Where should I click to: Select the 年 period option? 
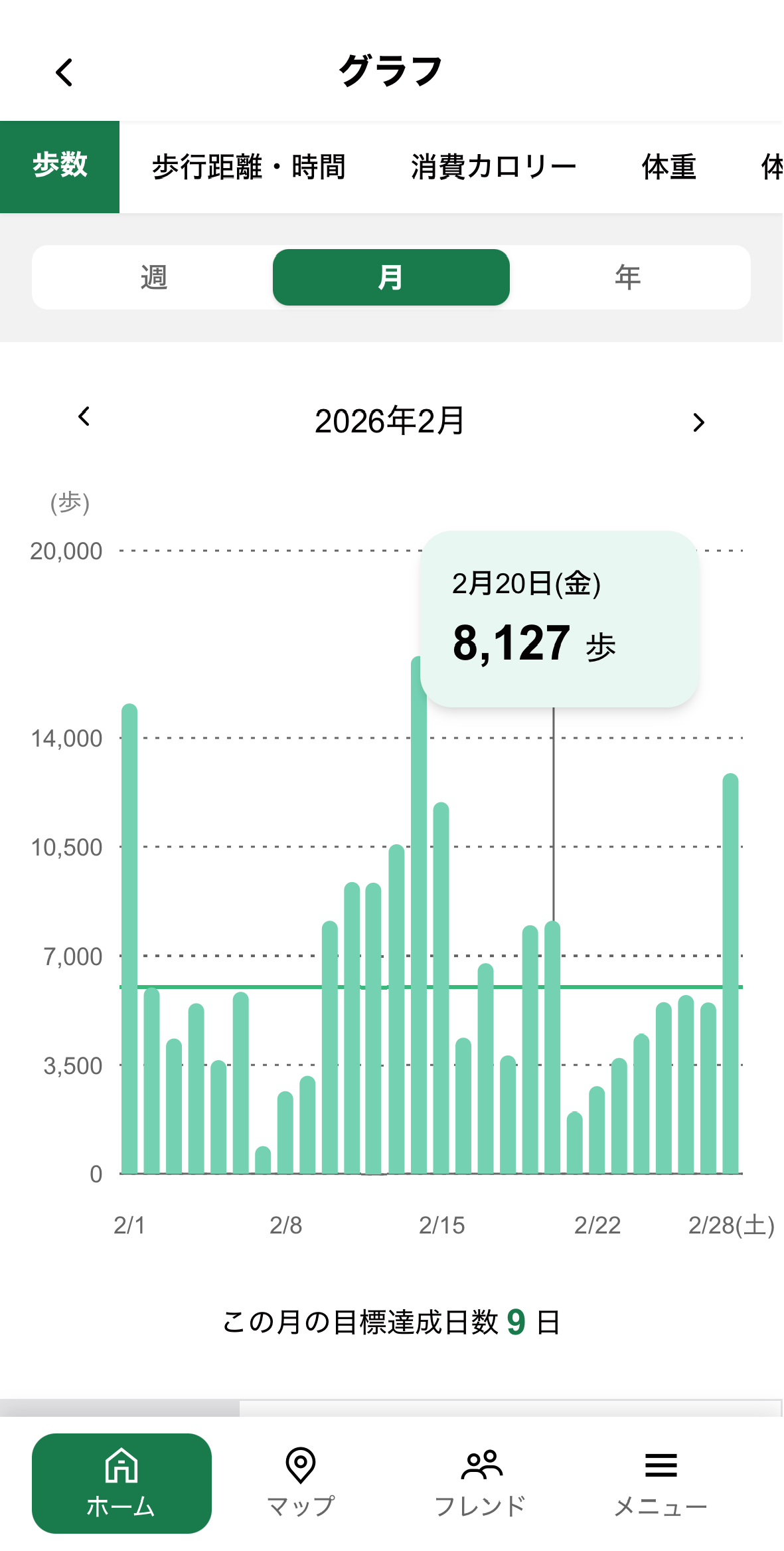[x=628, y=277]
